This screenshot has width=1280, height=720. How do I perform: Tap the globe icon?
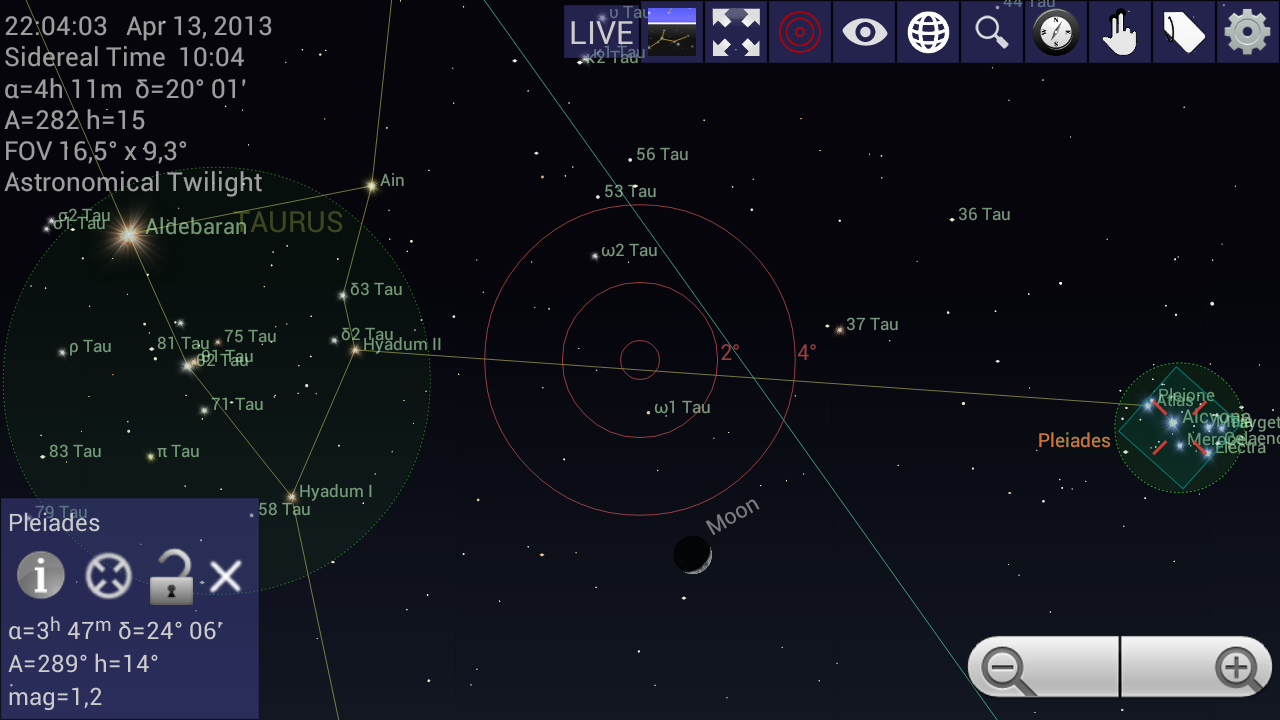tap(928, 33)
